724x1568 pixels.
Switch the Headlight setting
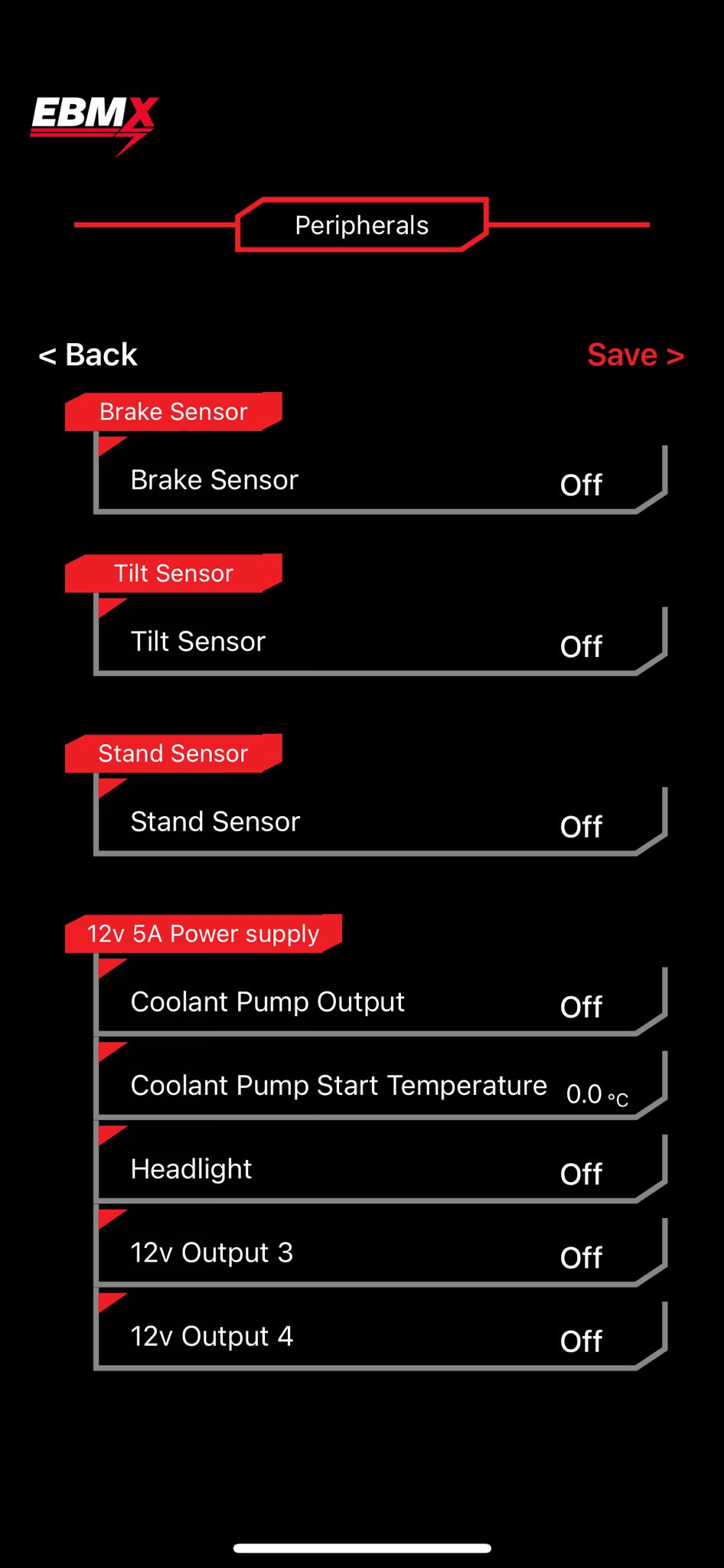(380, 1168)
